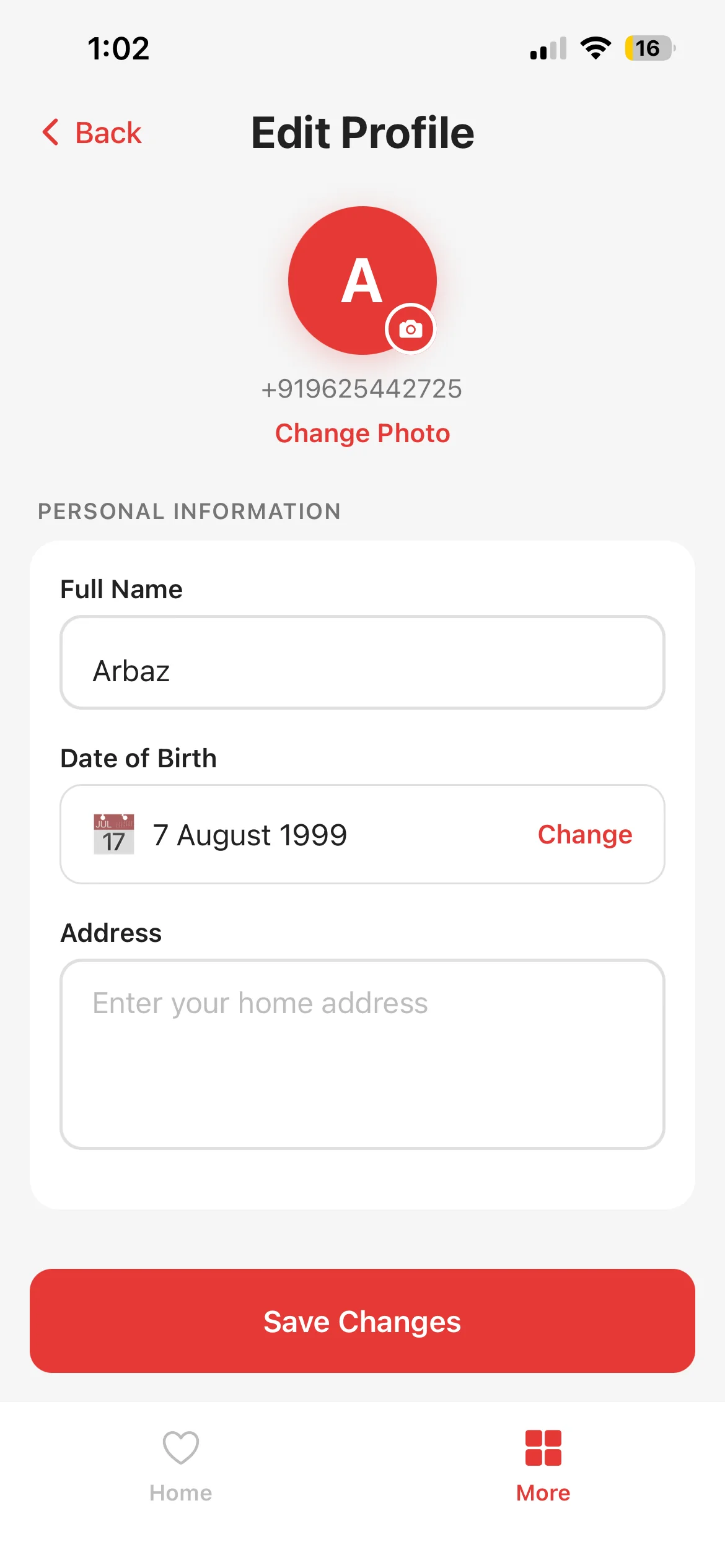
Task: Tap the Edit Profile title
Action: point(362,133)
